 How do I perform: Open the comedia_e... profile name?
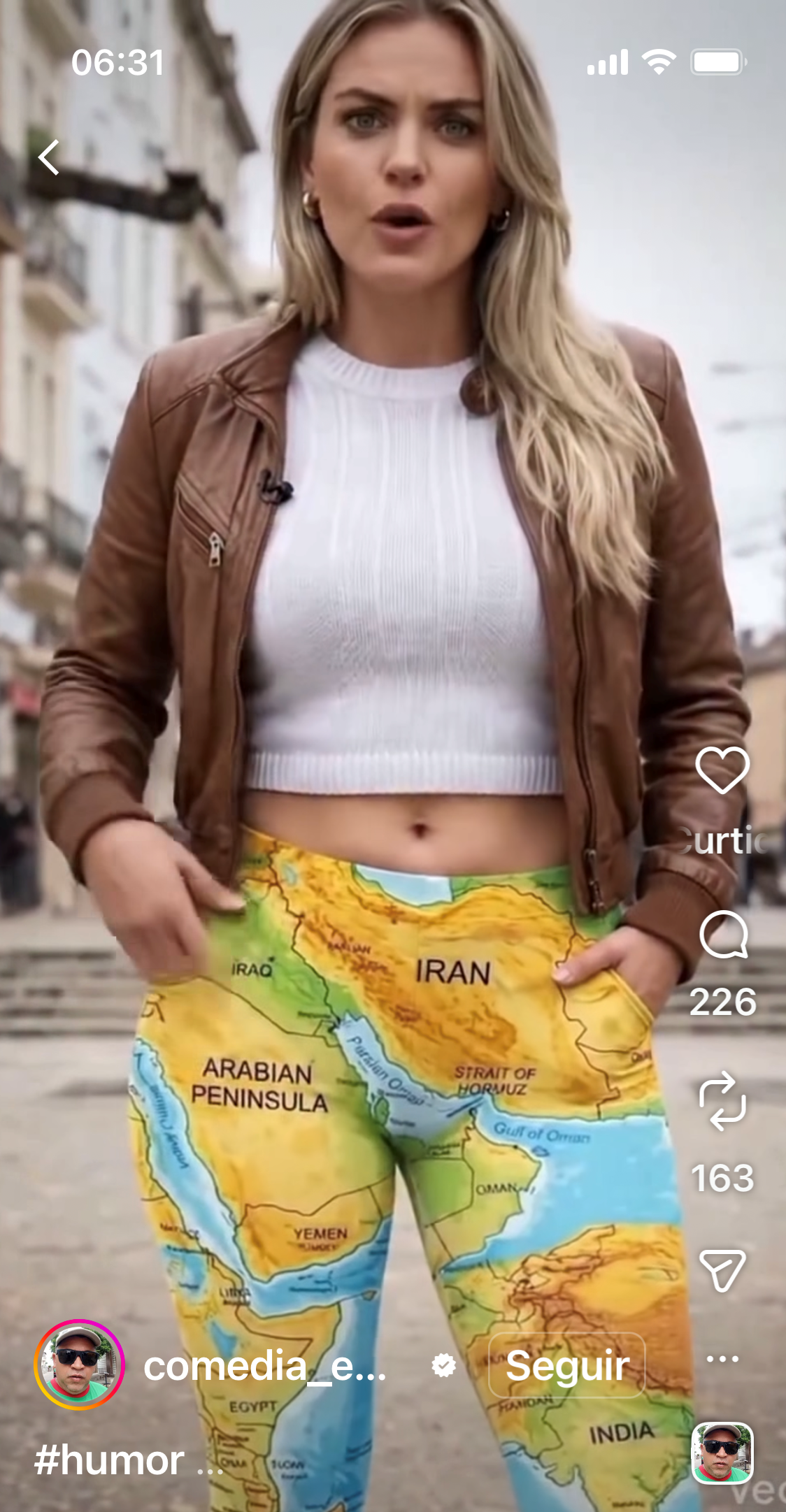point(264,1365)
